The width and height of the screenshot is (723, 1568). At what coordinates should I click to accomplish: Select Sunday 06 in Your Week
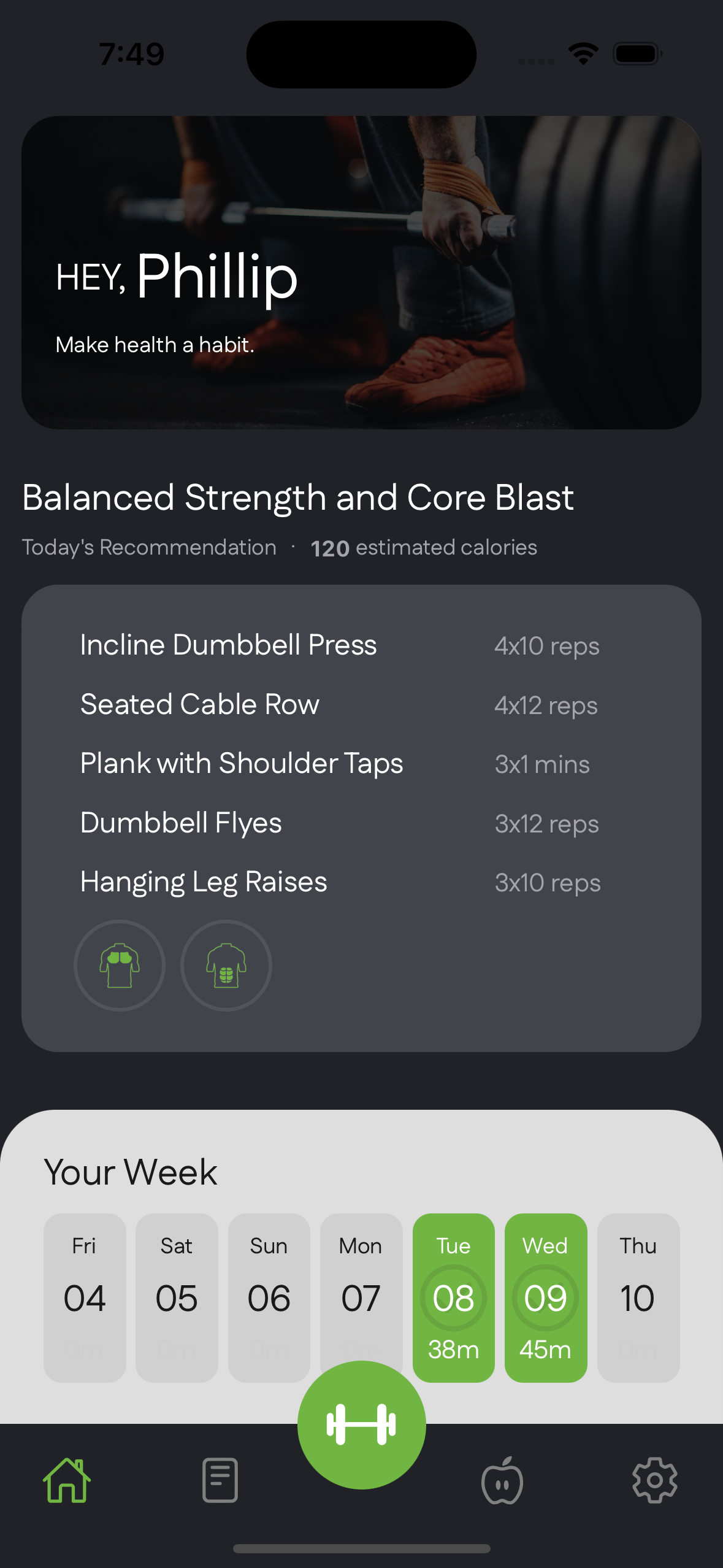[x=269, y=1297]
